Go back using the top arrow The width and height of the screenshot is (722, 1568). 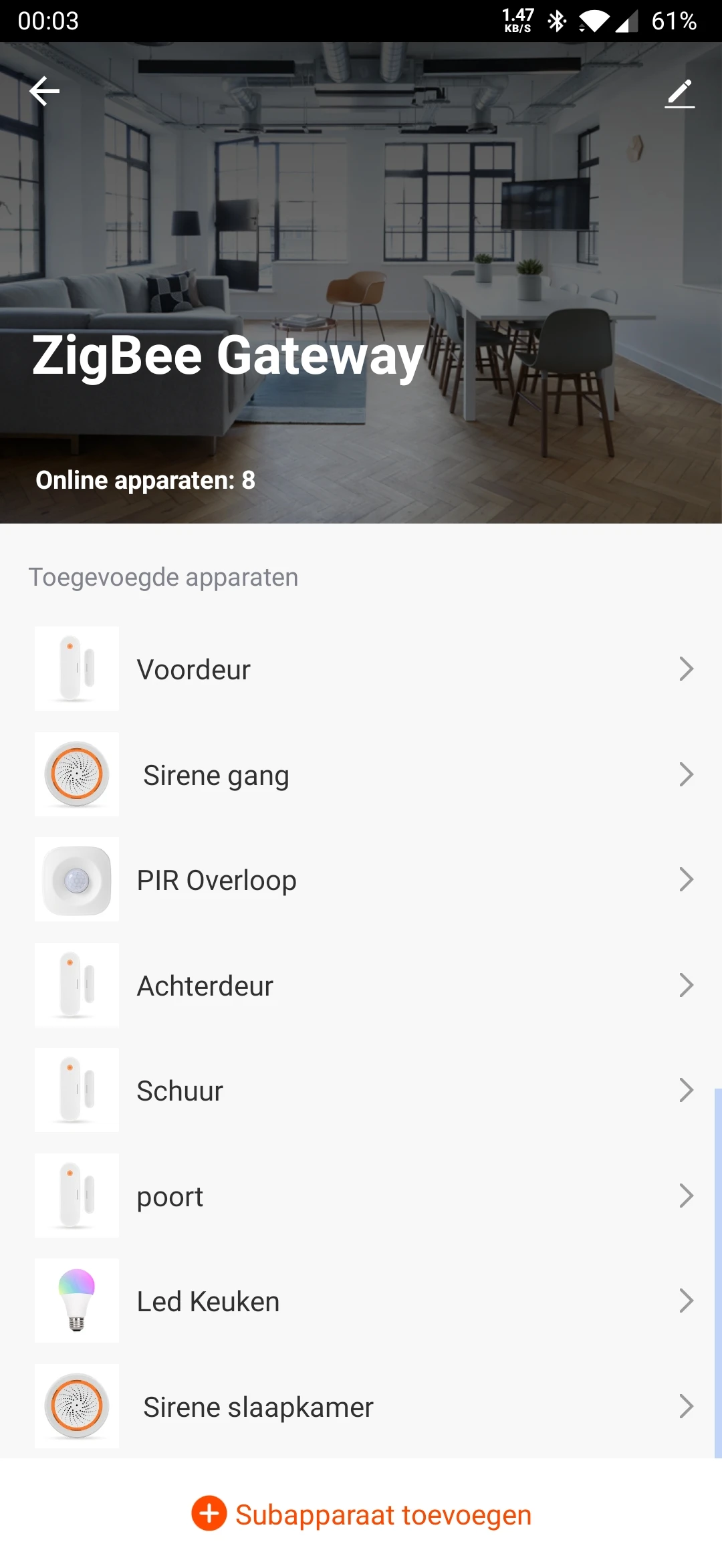click(x=45, y=91)
